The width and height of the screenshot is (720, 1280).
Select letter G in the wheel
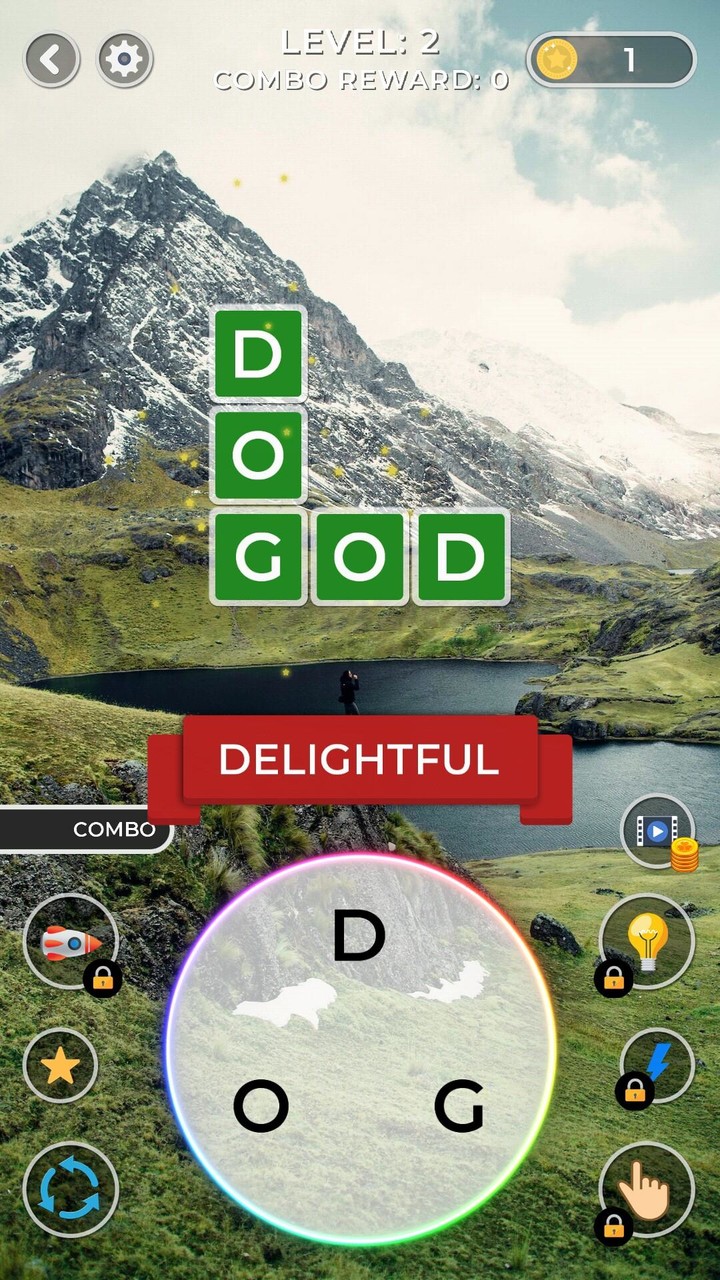pyautogui.click(x=461, y=1105)
